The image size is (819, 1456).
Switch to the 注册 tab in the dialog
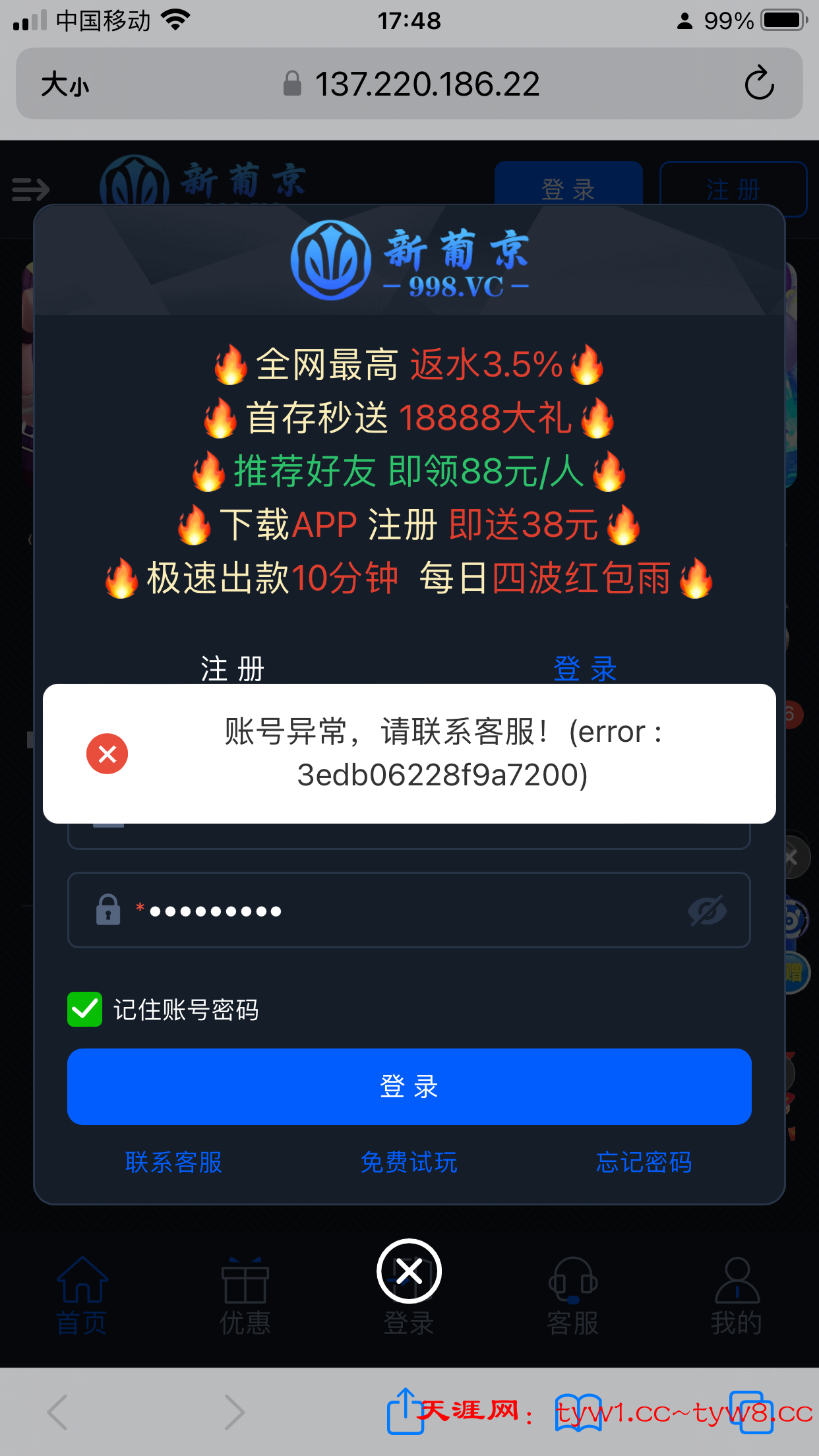coord(233,669)
